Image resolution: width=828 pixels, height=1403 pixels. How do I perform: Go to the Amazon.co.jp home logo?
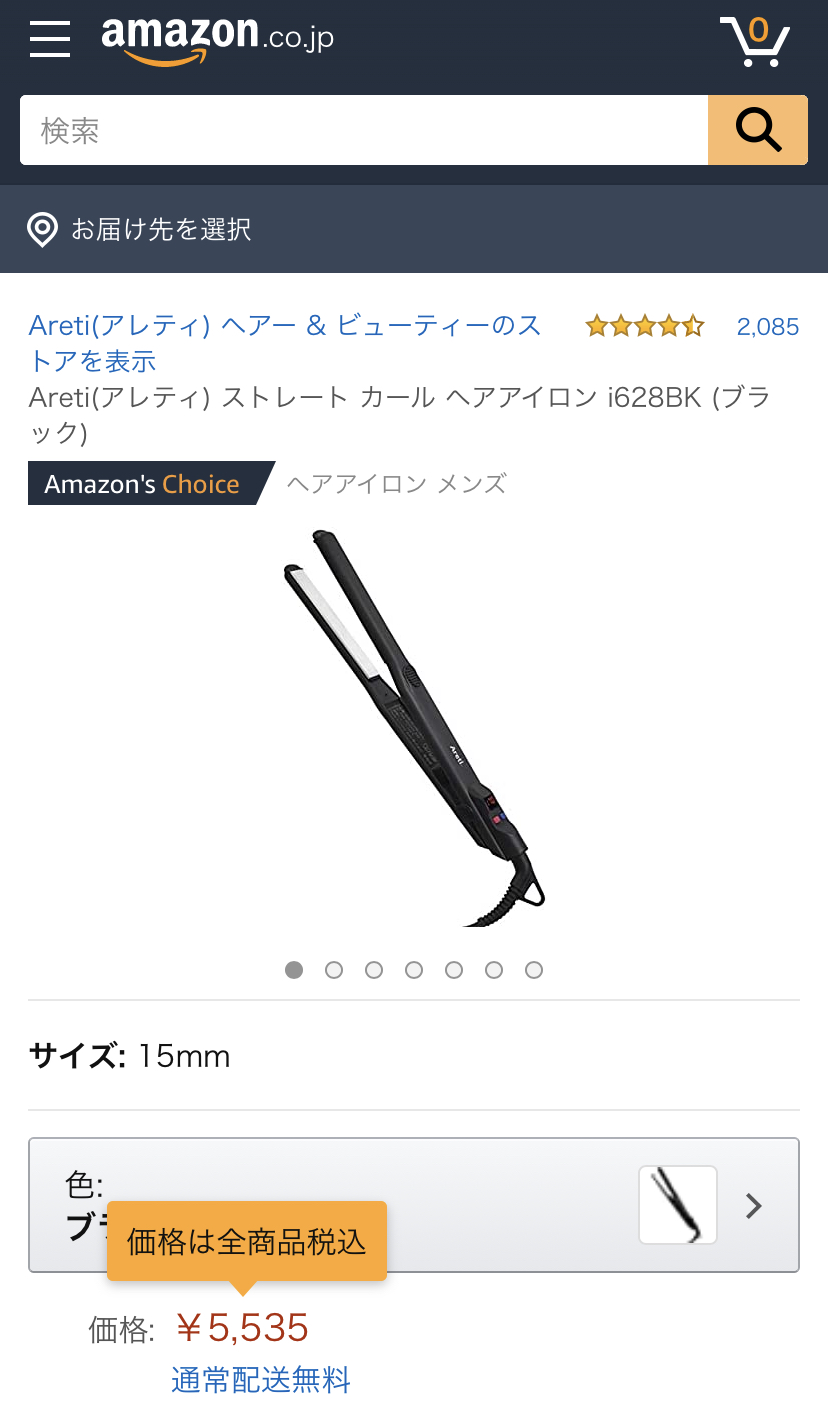(x=217, y=41)
